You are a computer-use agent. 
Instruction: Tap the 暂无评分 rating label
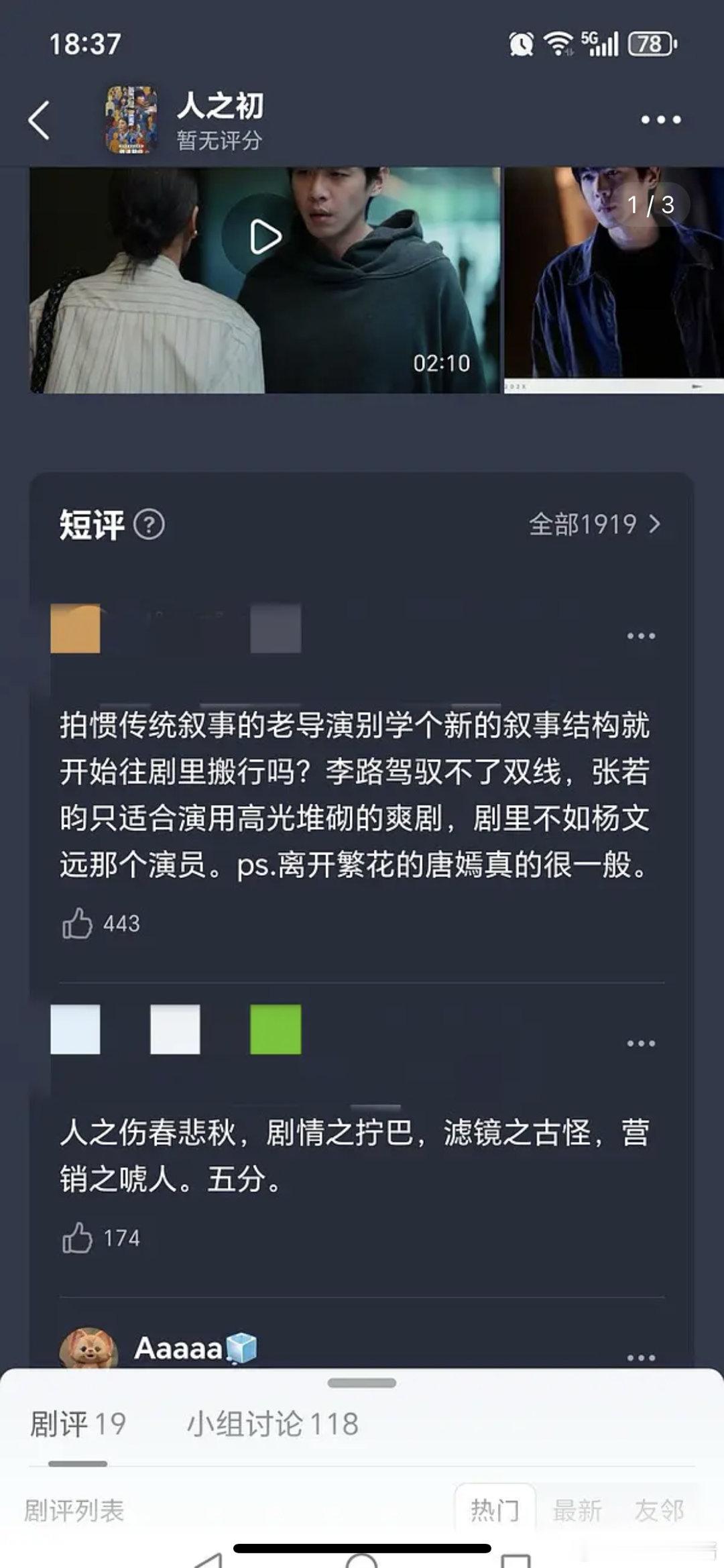219,139
